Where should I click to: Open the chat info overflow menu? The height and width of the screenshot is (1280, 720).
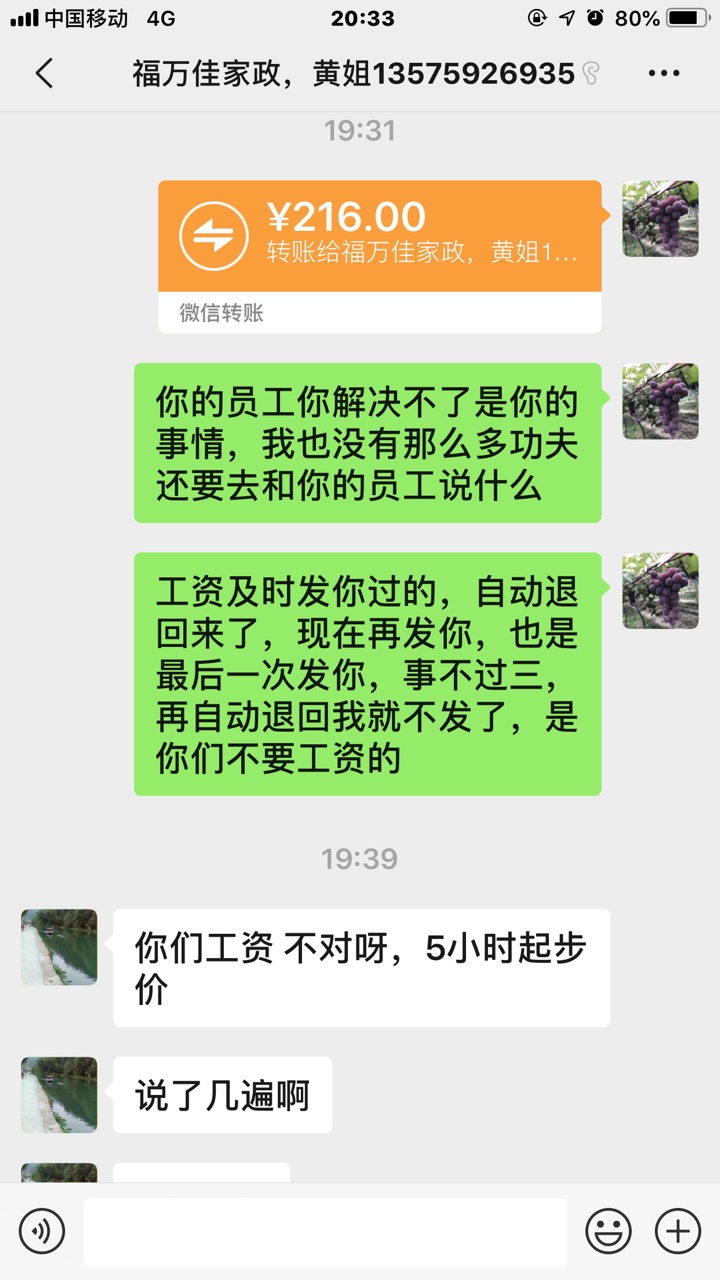pos(664,73)
